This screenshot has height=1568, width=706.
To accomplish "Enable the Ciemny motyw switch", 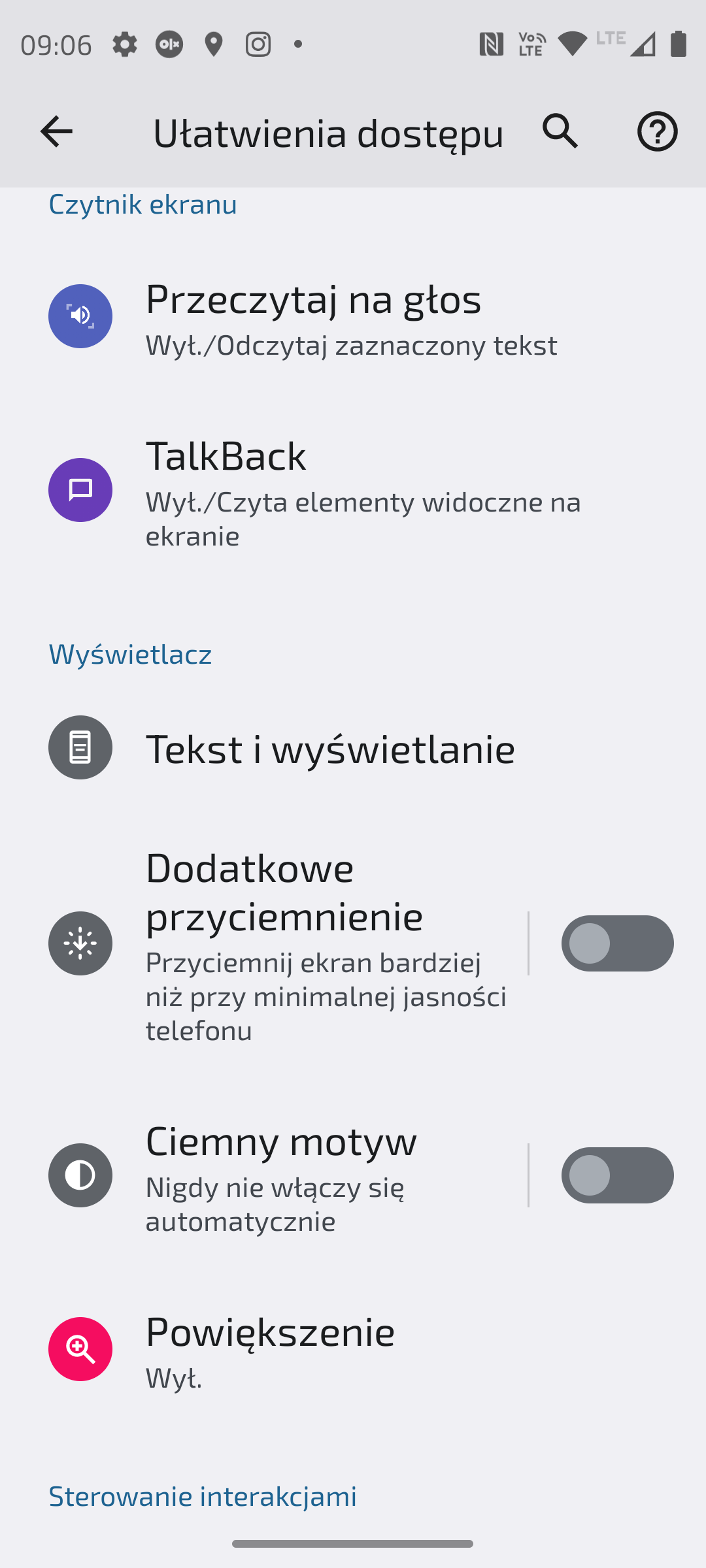I will (617, 1175).
